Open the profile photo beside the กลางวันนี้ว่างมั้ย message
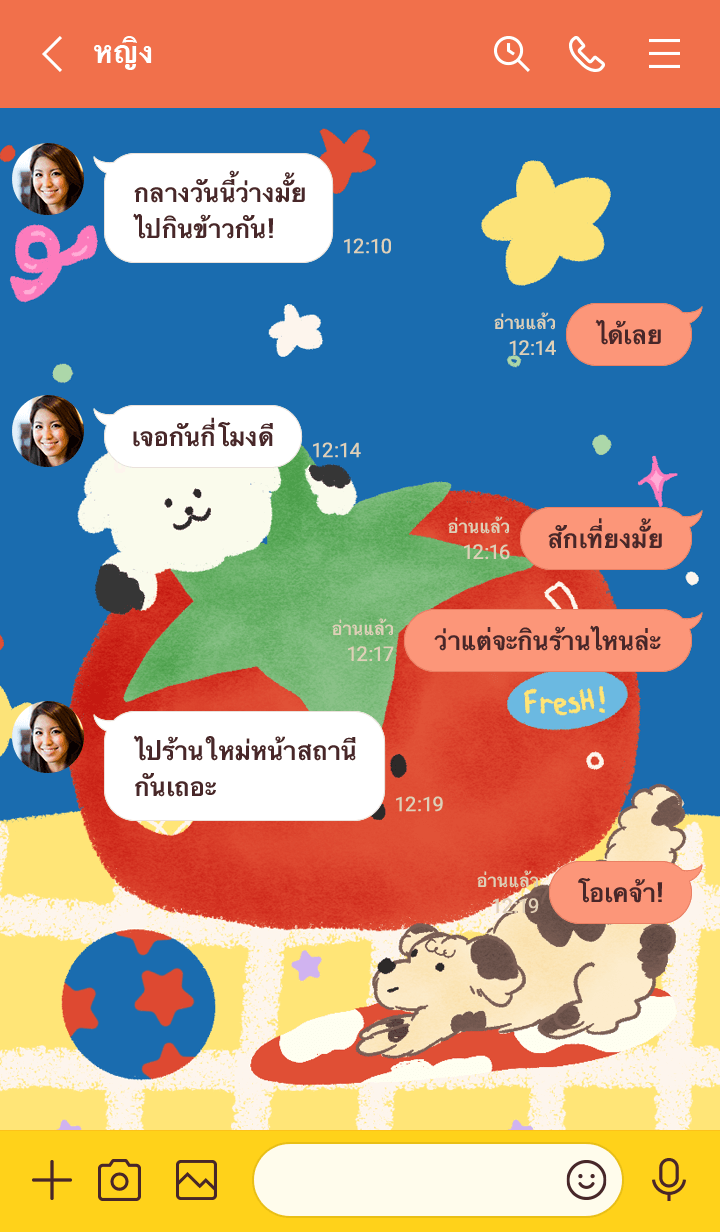Screen dimensions: 720x1232 [48, 179]
